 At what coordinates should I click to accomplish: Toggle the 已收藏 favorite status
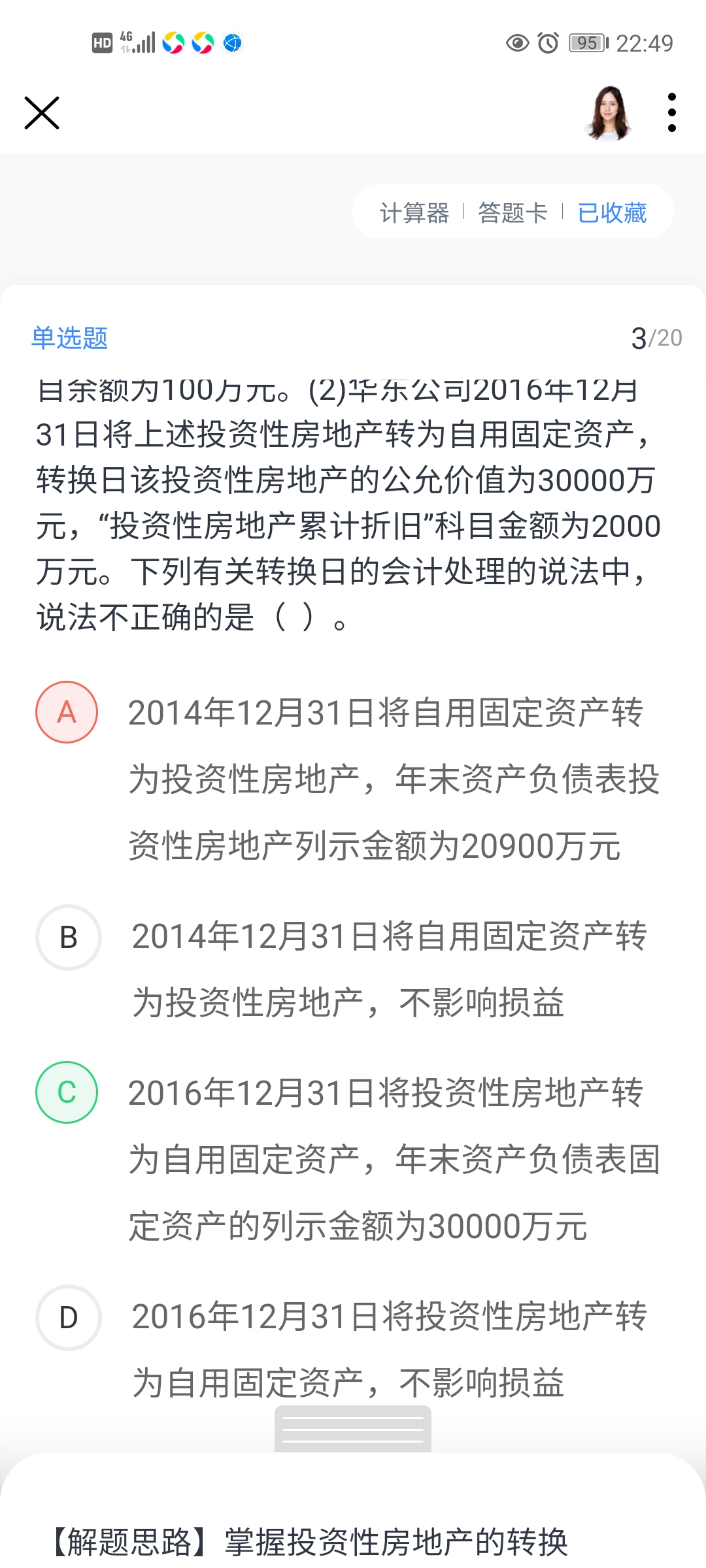(x=612, y=213)
